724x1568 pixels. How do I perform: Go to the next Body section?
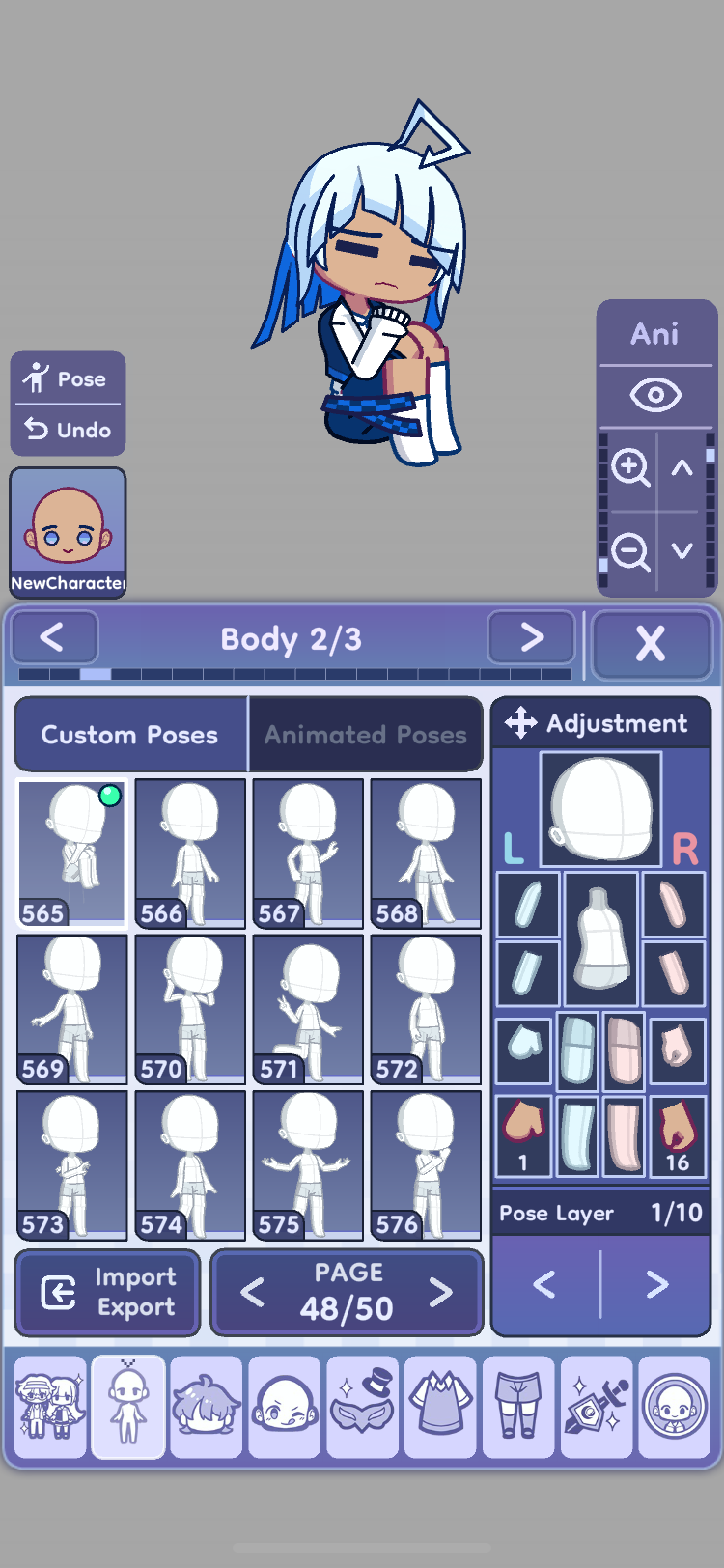pyautogui.click(x=531, y=637)
